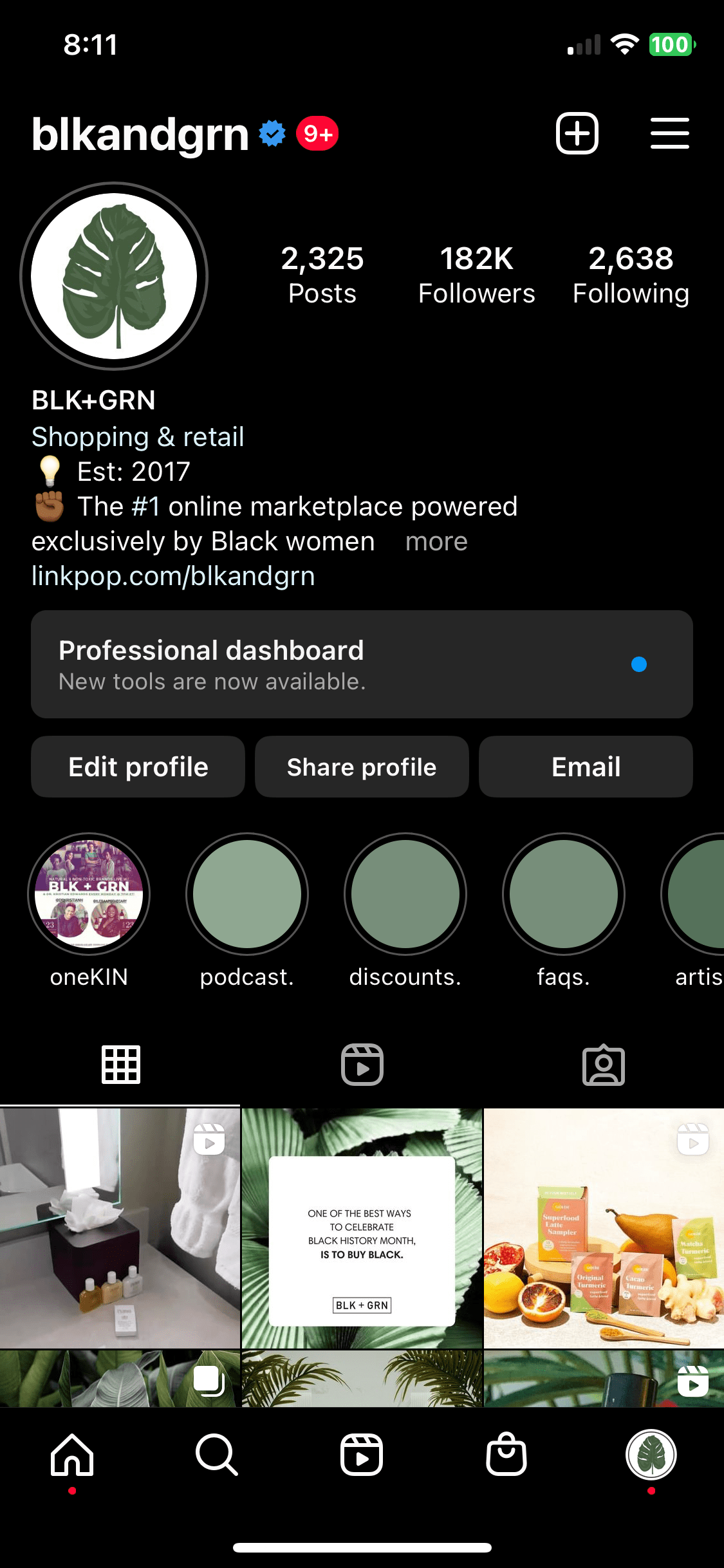
Task: Open the Reels tab on the profile
Action: tap(362, 1065)
